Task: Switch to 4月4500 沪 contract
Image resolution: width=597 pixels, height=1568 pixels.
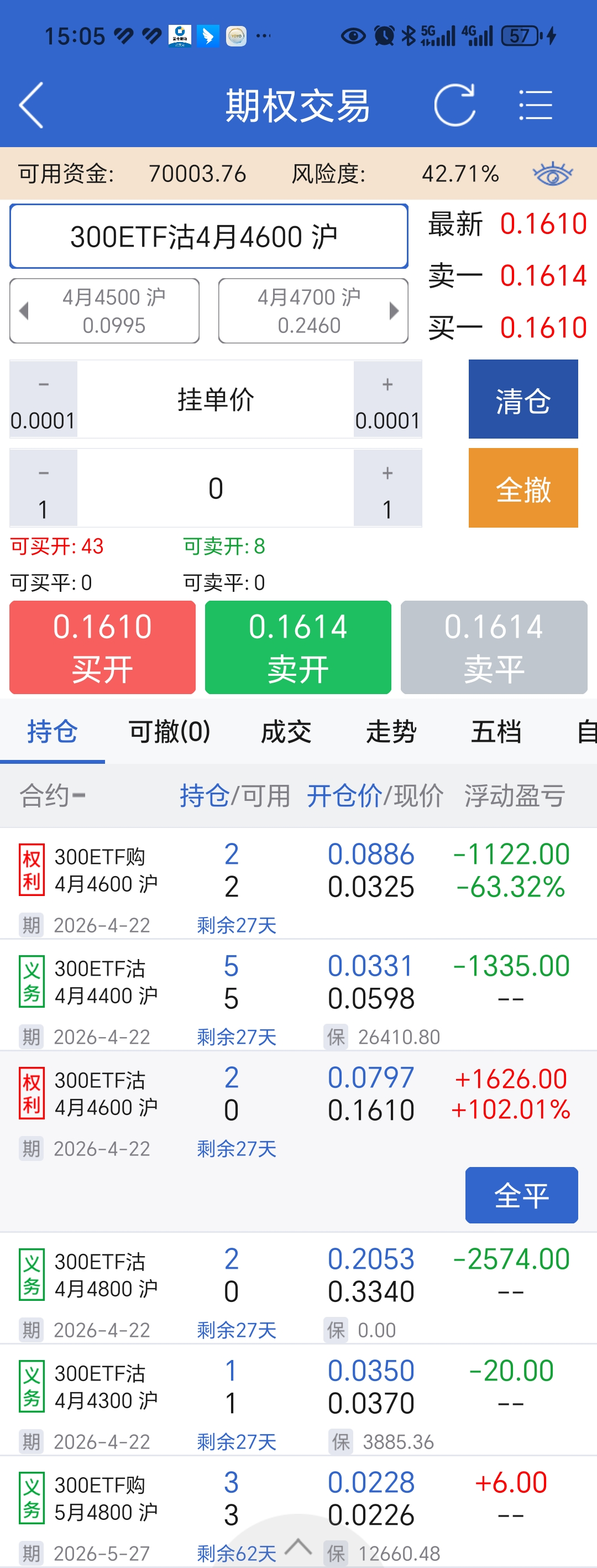Action: point(104,311)
